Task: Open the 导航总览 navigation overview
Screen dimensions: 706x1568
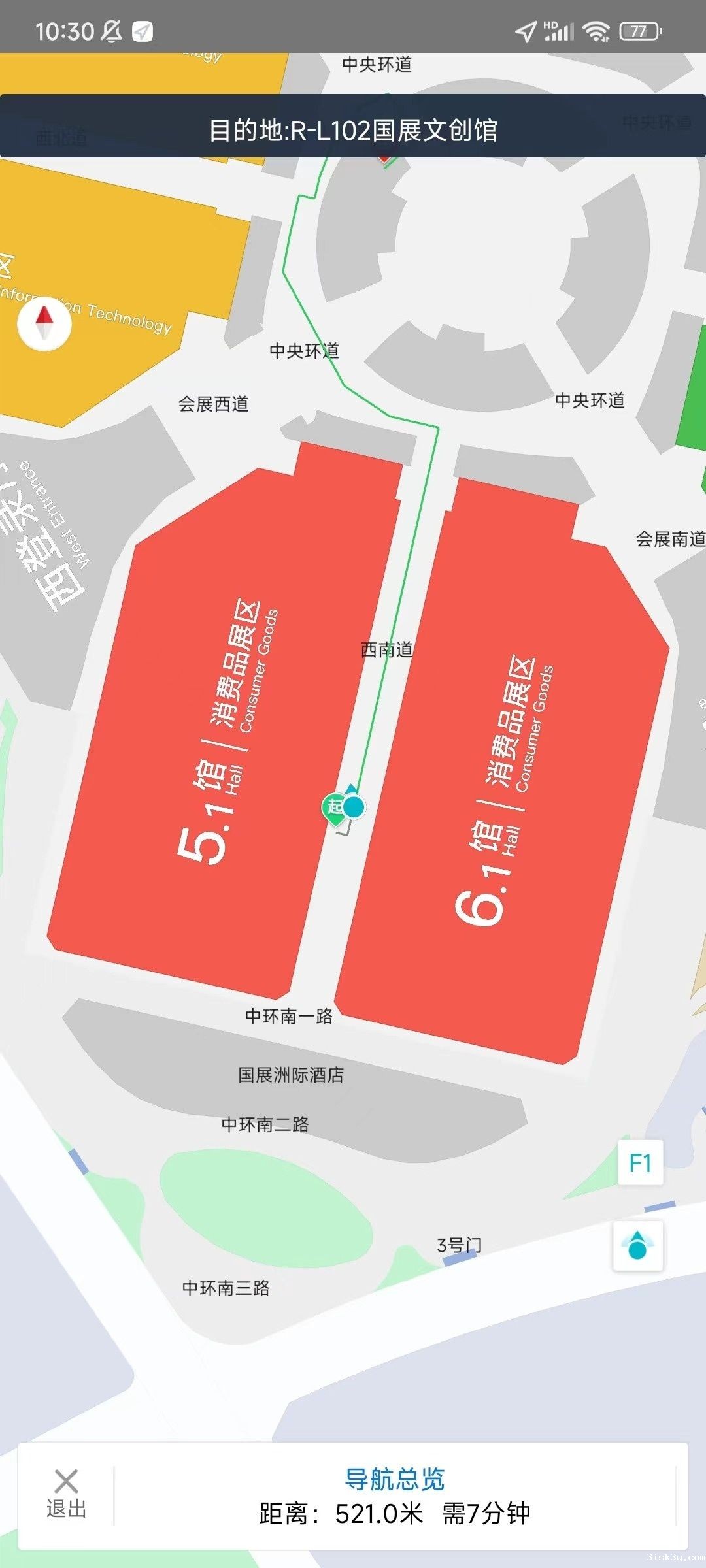Action: click(394, 1479)
